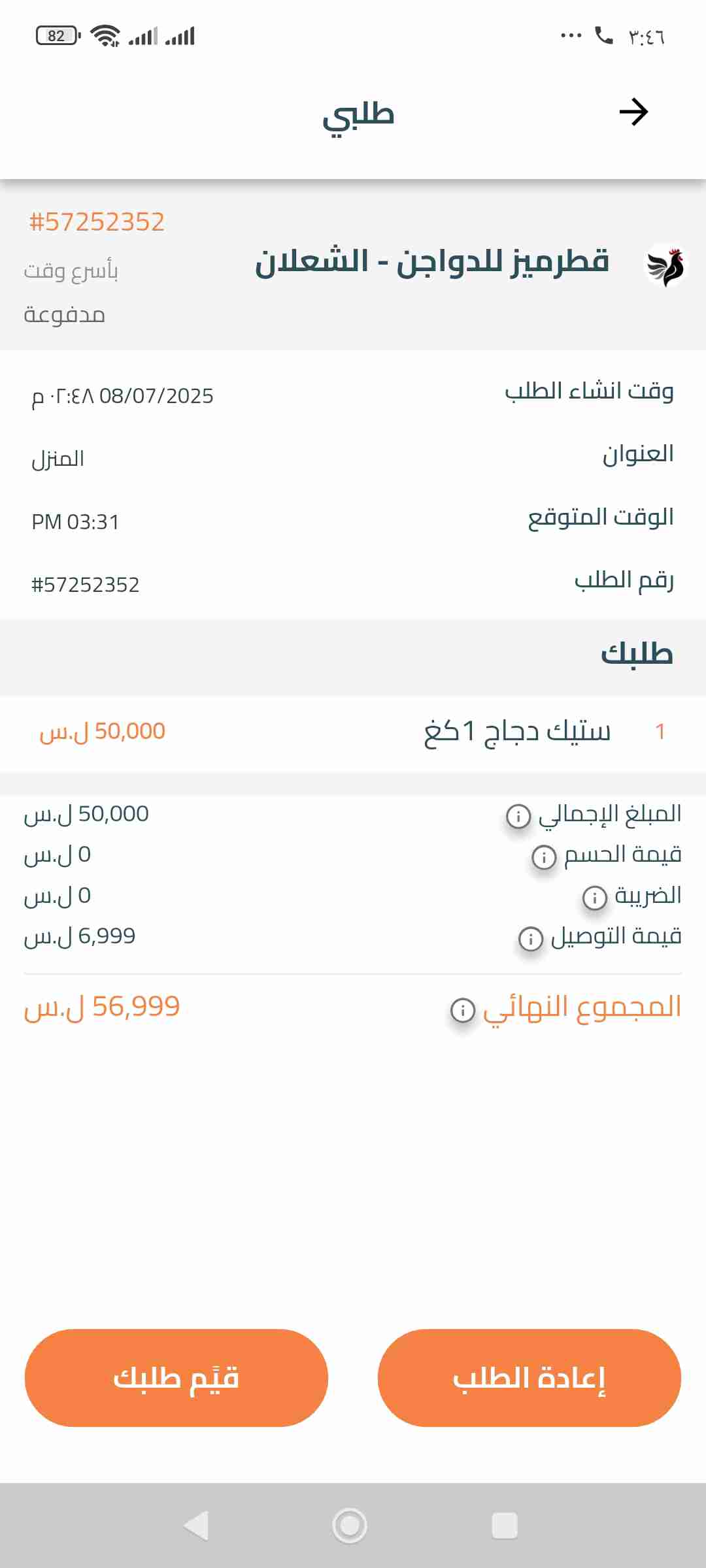The height and width of the screenshot is (1568, 706).
Task: Rate the order with قيّم طلبك
Action: pos(176,1377)
